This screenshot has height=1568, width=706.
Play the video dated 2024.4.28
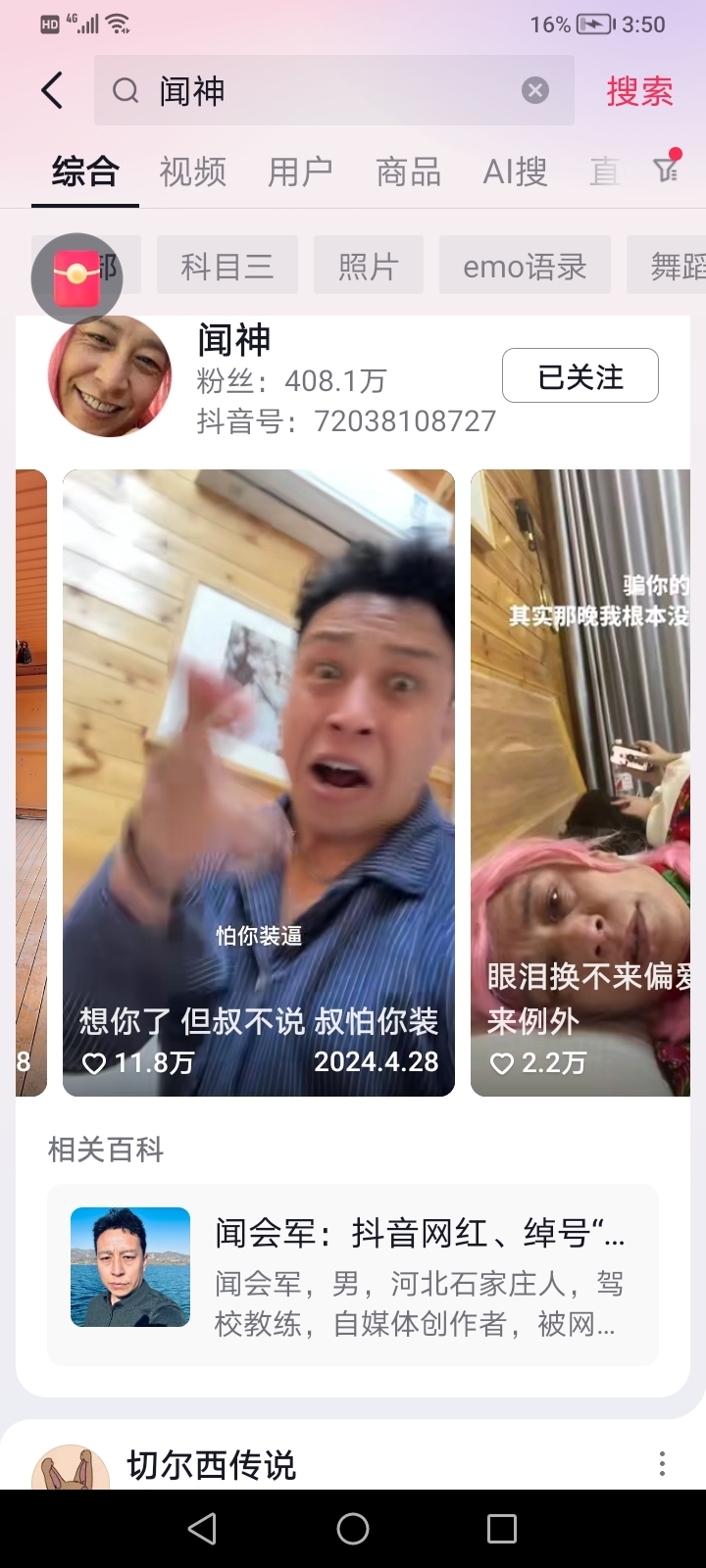tap(259, 782)
